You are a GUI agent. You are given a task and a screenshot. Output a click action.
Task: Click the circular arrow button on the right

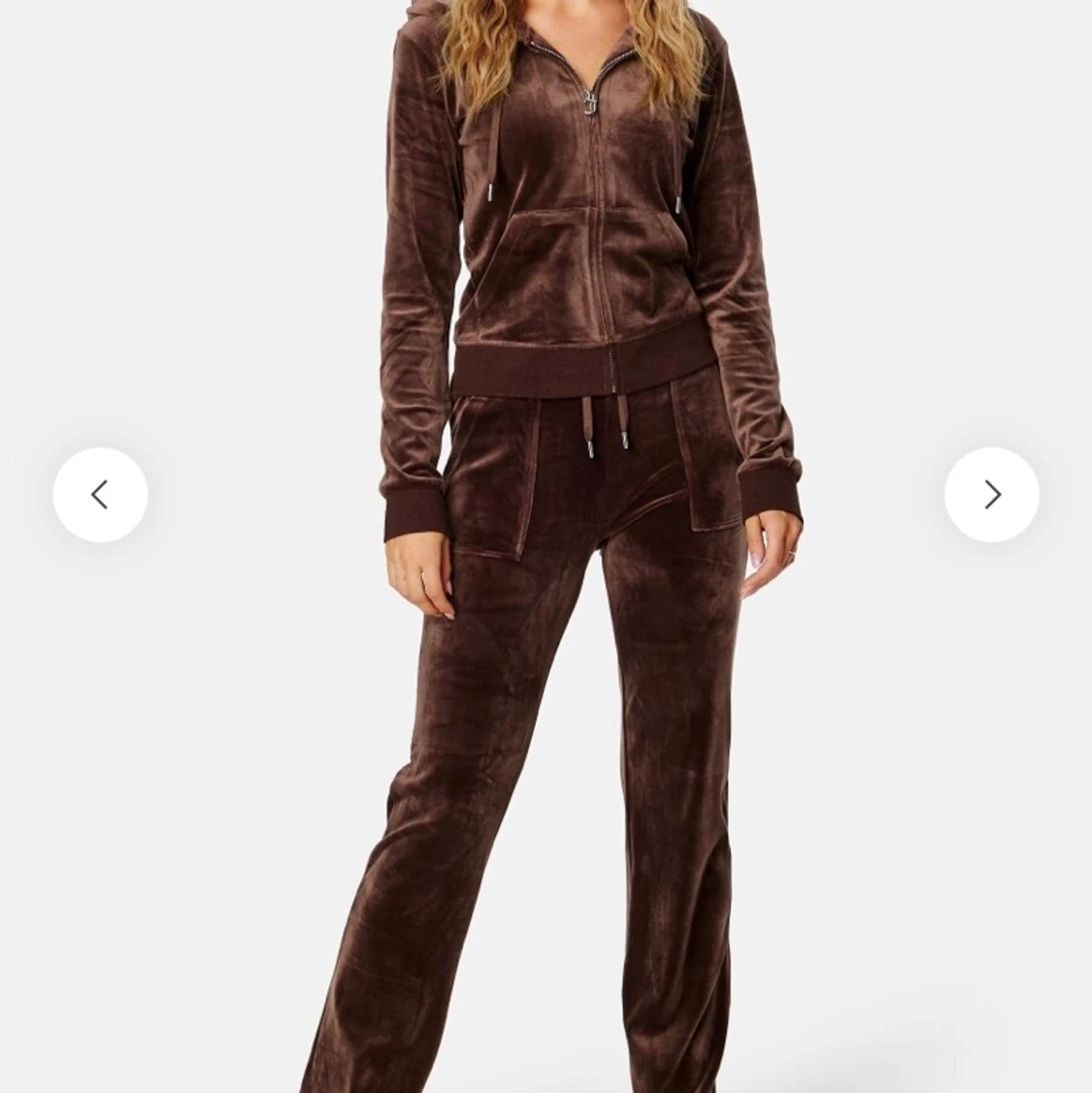(x=990, y=494)
